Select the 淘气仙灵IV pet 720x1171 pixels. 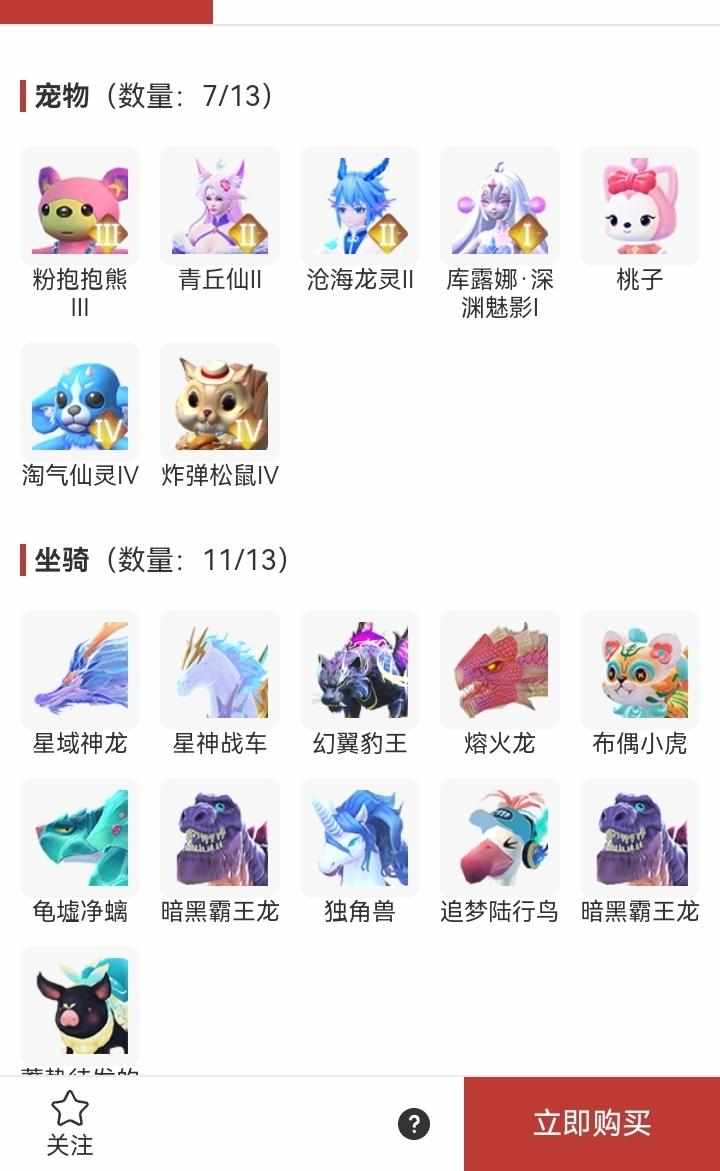[80, 402]
